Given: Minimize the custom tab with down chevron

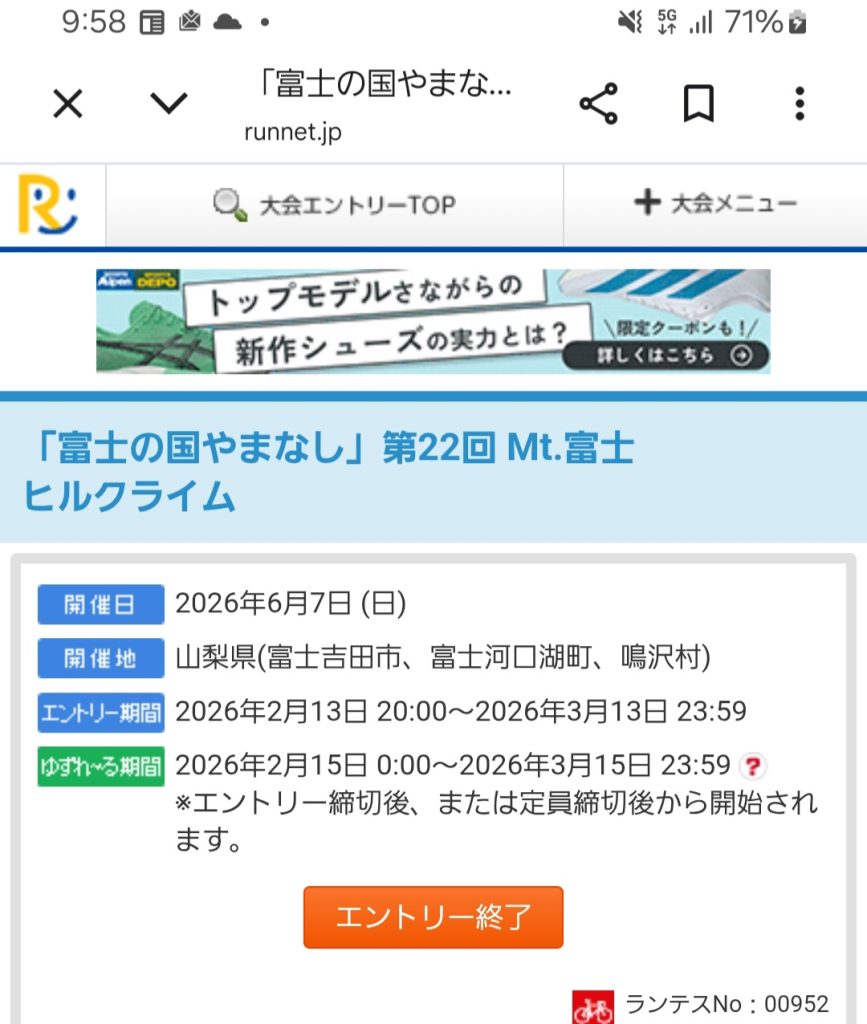Looking at the screenshot, I should 168,103.
